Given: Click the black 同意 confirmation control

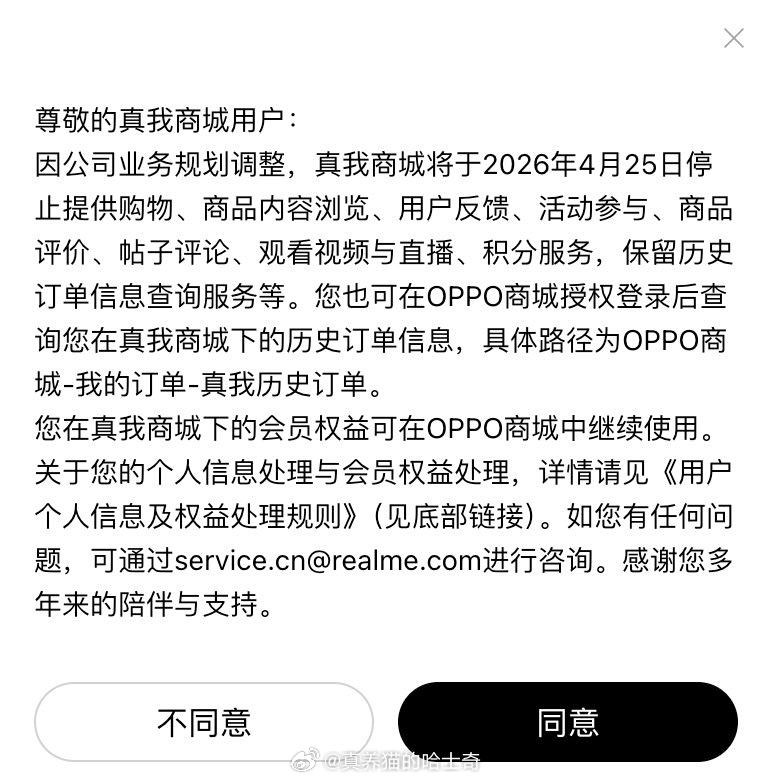Looking at the screenshot, I should coord(568,721).
